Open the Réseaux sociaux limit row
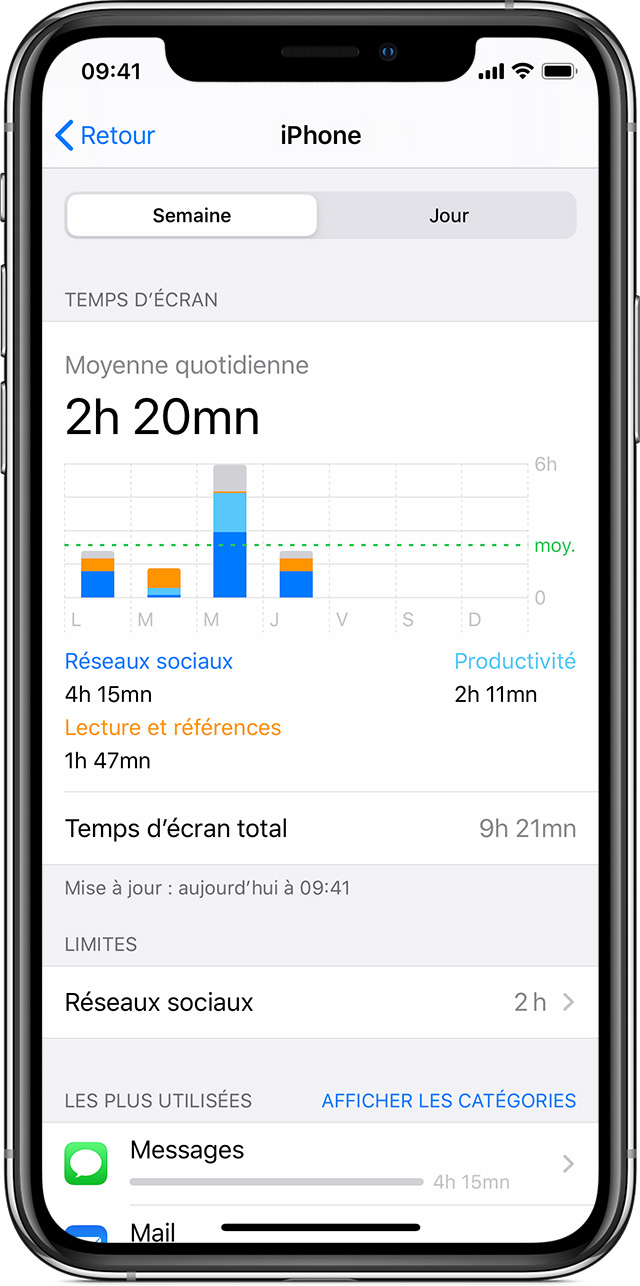 tap(320, 1002)
